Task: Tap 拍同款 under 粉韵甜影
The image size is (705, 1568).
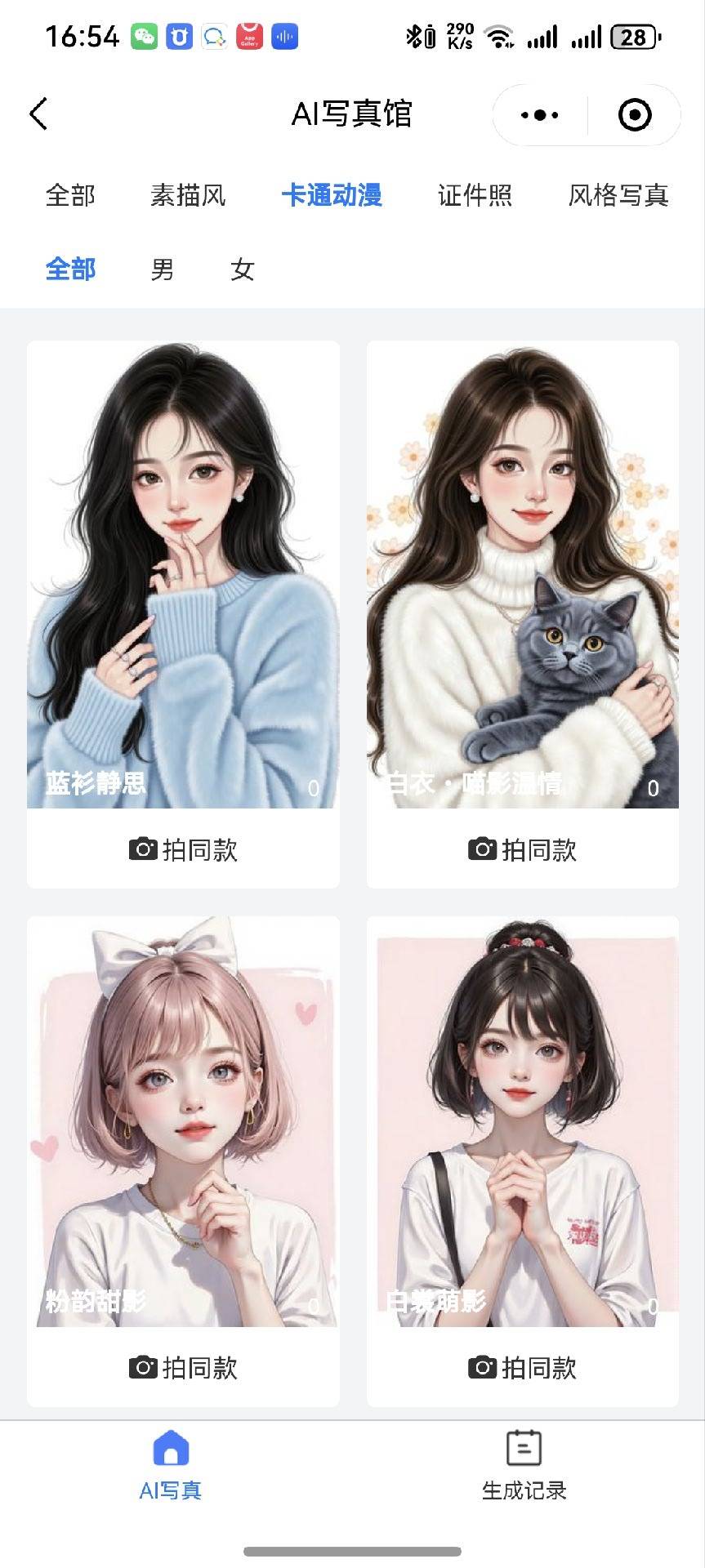Action: pyautogui.click(x=183, y=1367)
